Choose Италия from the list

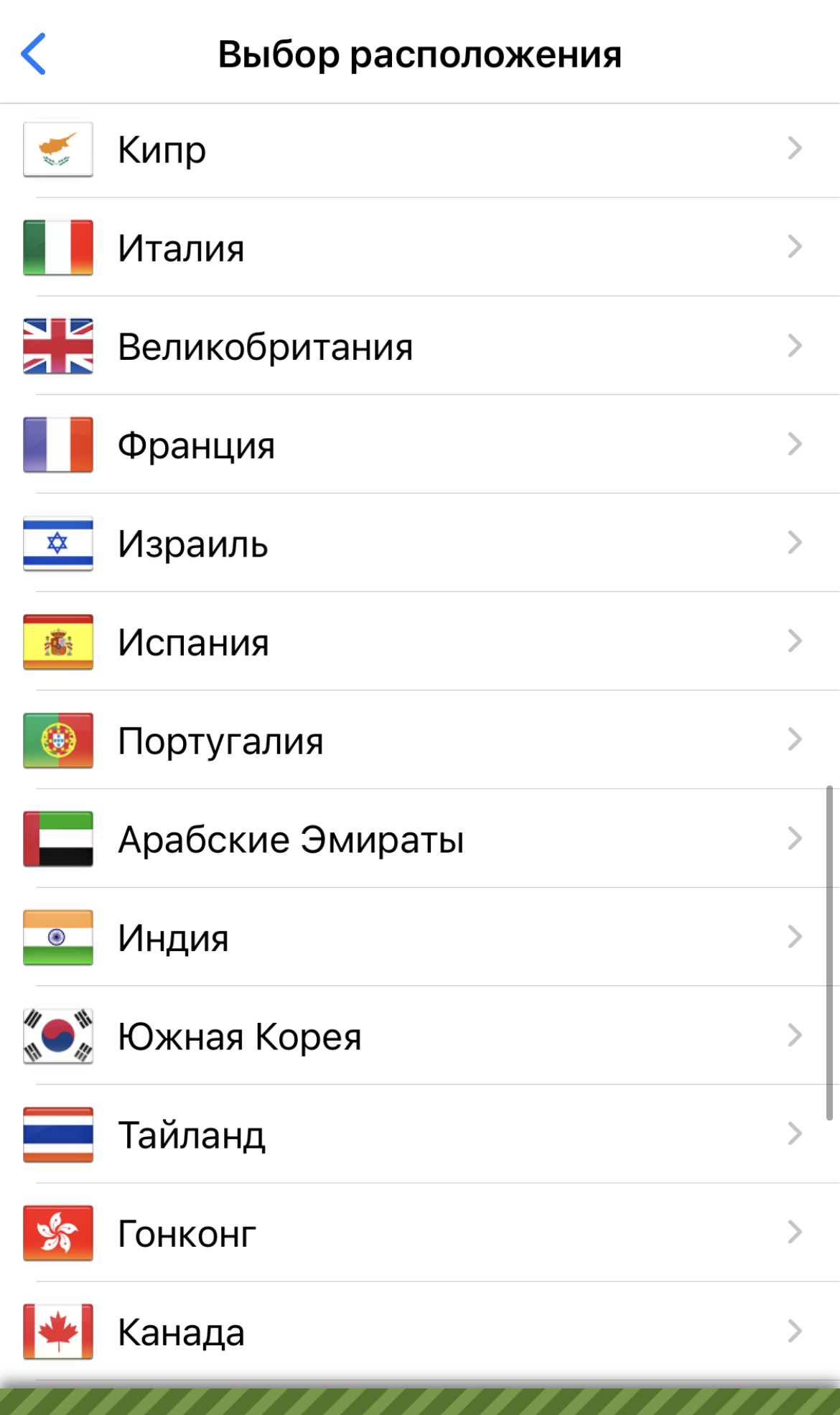(420, 248)
